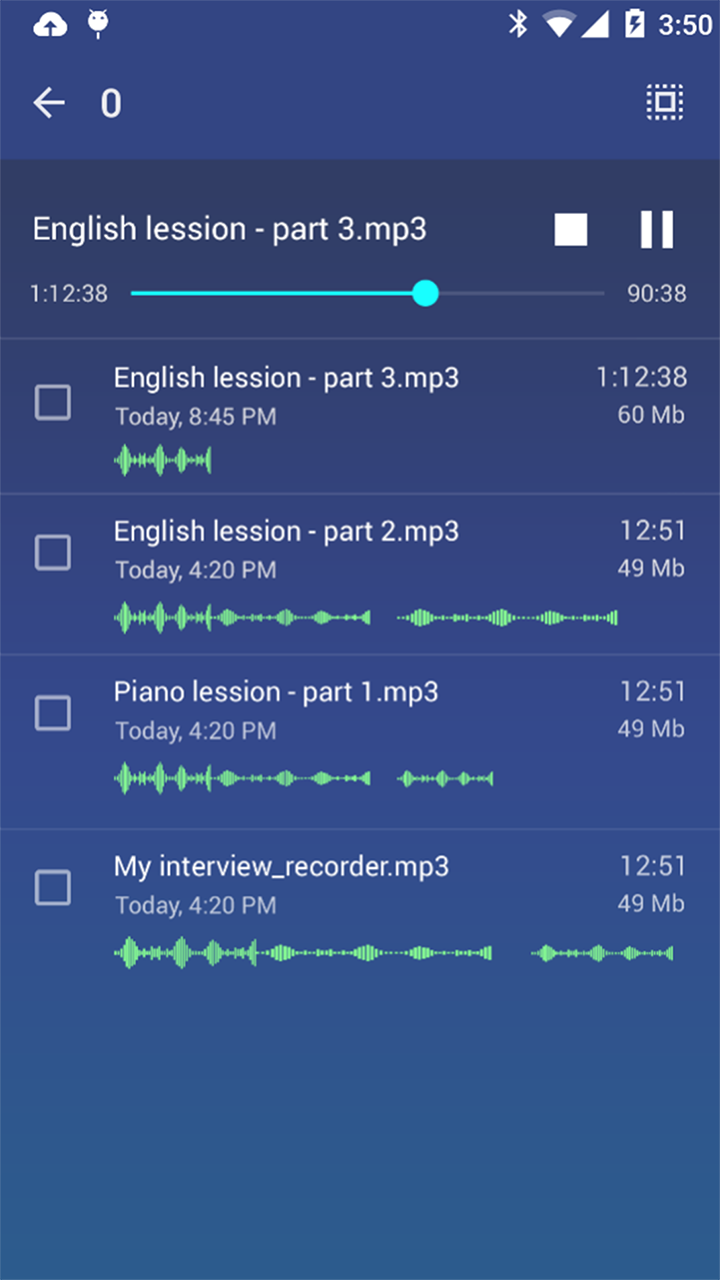The width and height of the screenshot is (720, 1280).
Task: Play My interview_recorder.mp3 from the list
Action: (282, 867)
